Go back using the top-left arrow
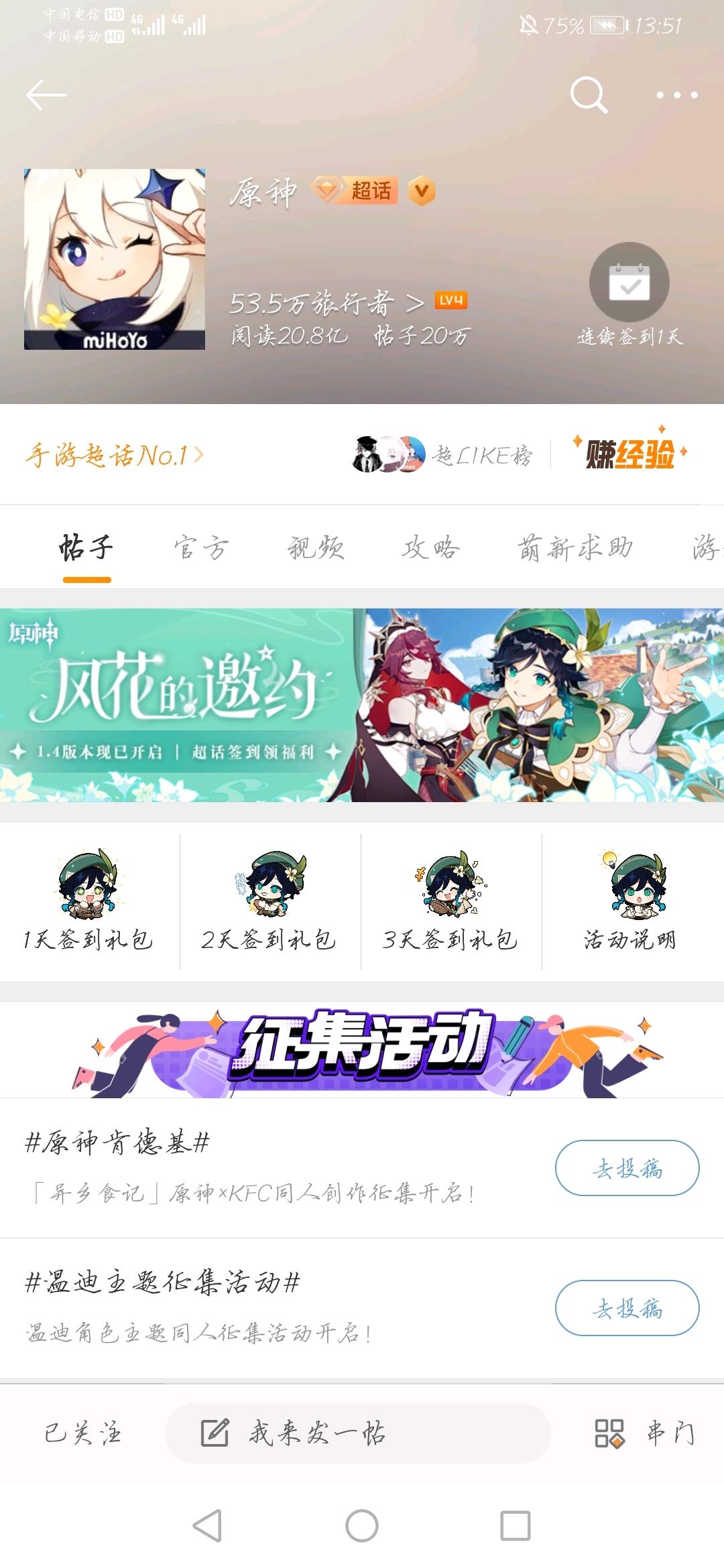The image size is (724, 1568). tap(46, 95)
